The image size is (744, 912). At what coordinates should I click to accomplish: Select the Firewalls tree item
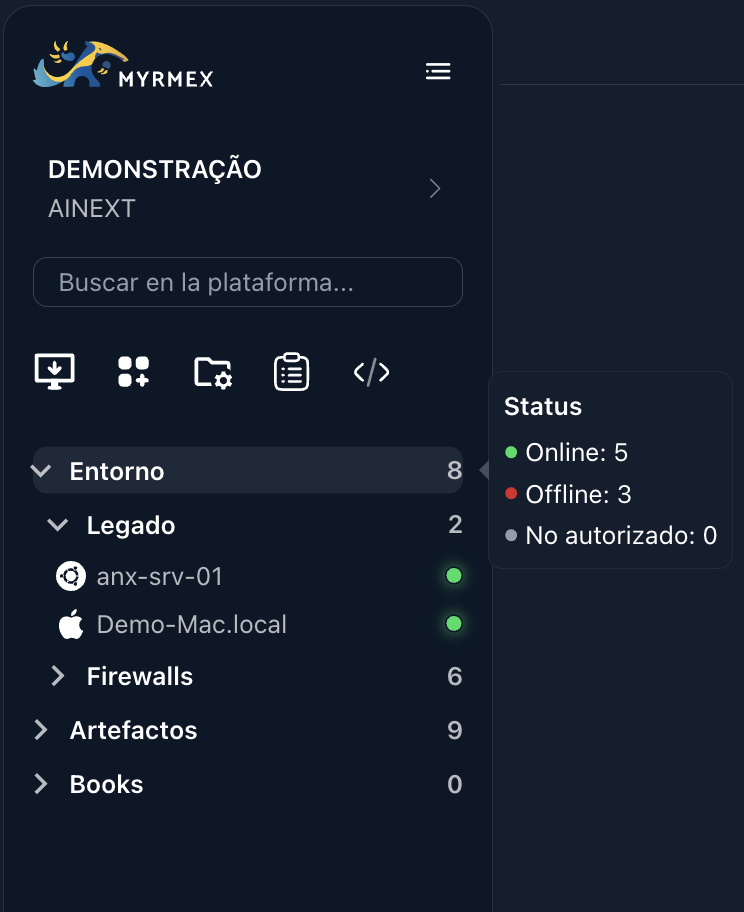(x=139, y=675)
